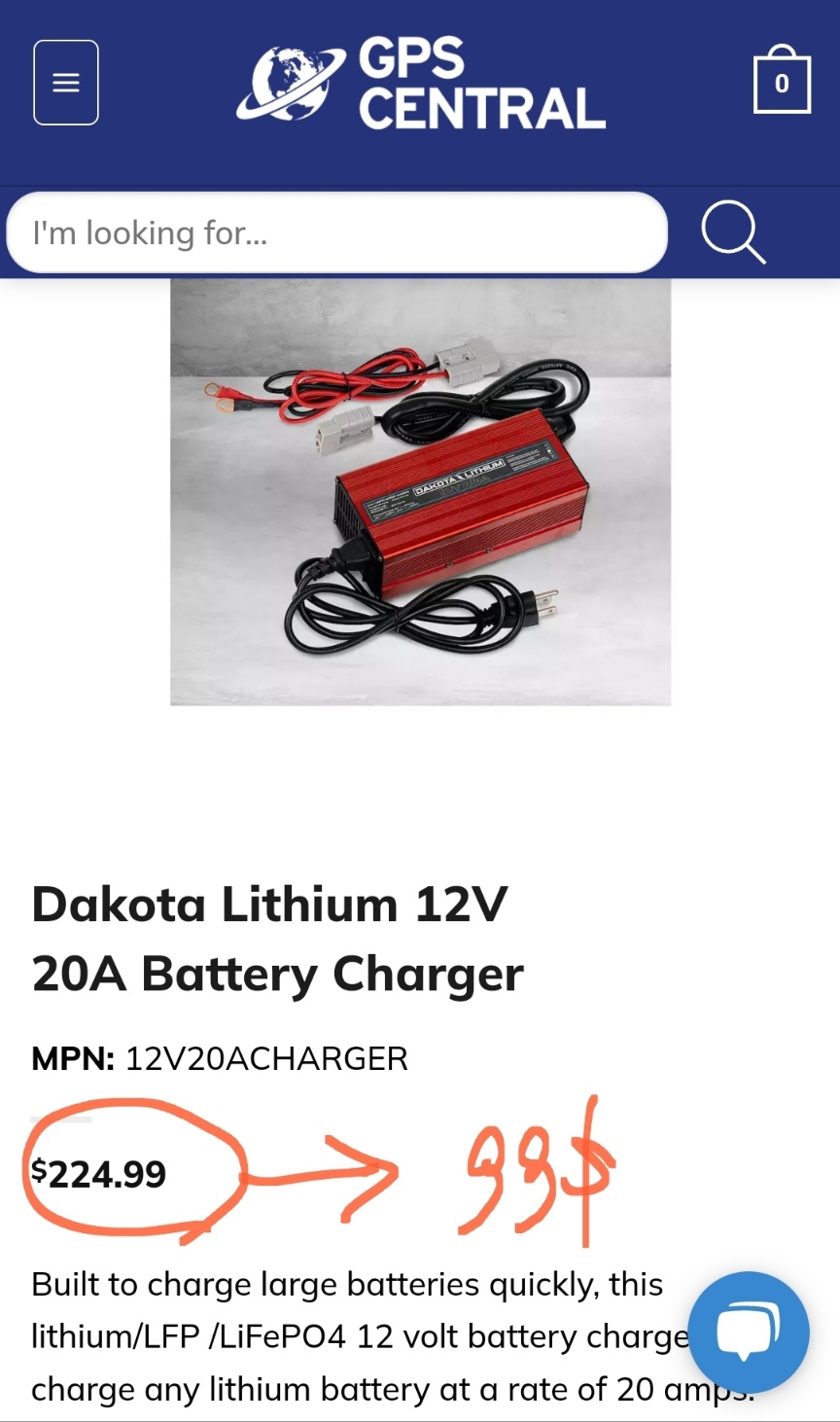The width and height of the screenshot is (840, 1422).
Task: Tap the "I'm looking for..." search field
Action: click(x=337, y=232)
